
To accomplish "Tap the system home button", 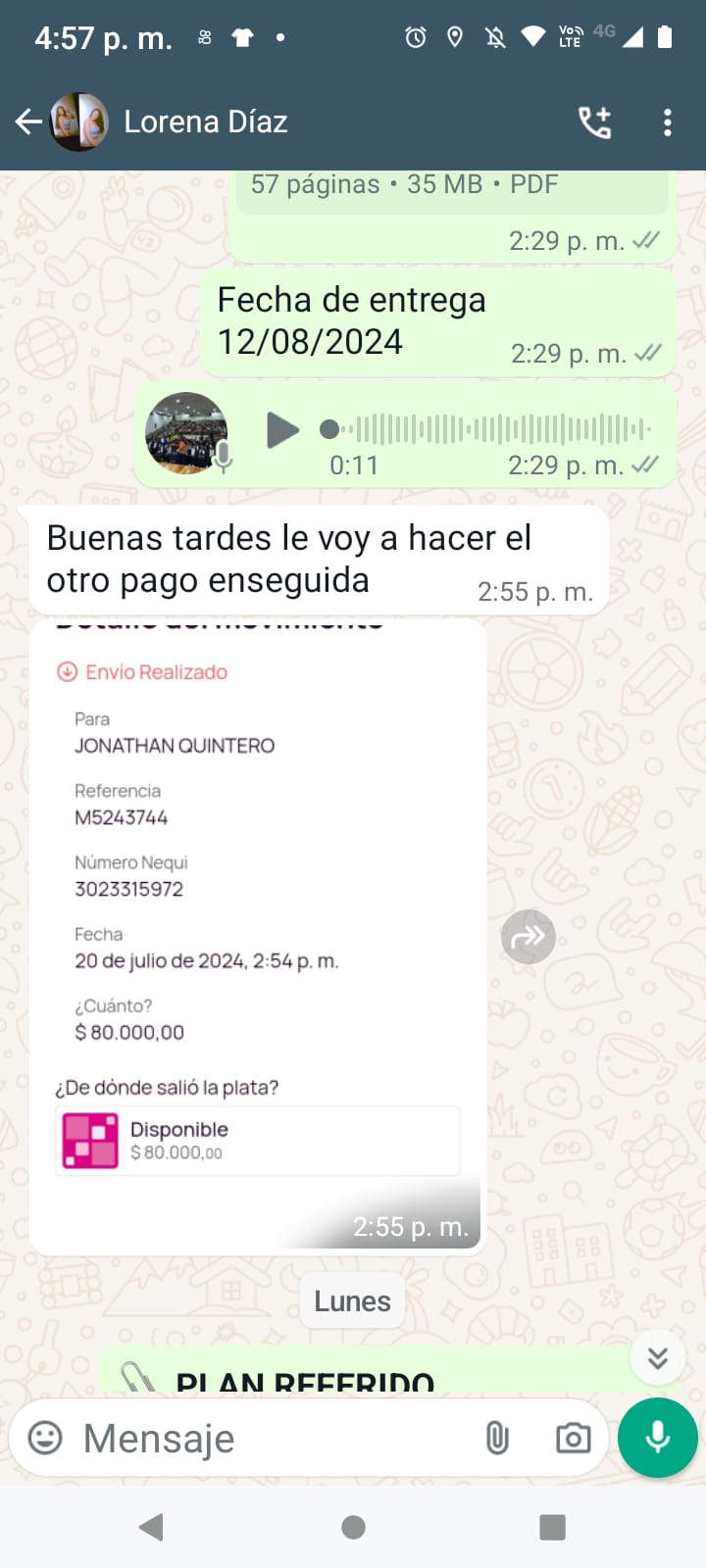I will (353, 1527).
